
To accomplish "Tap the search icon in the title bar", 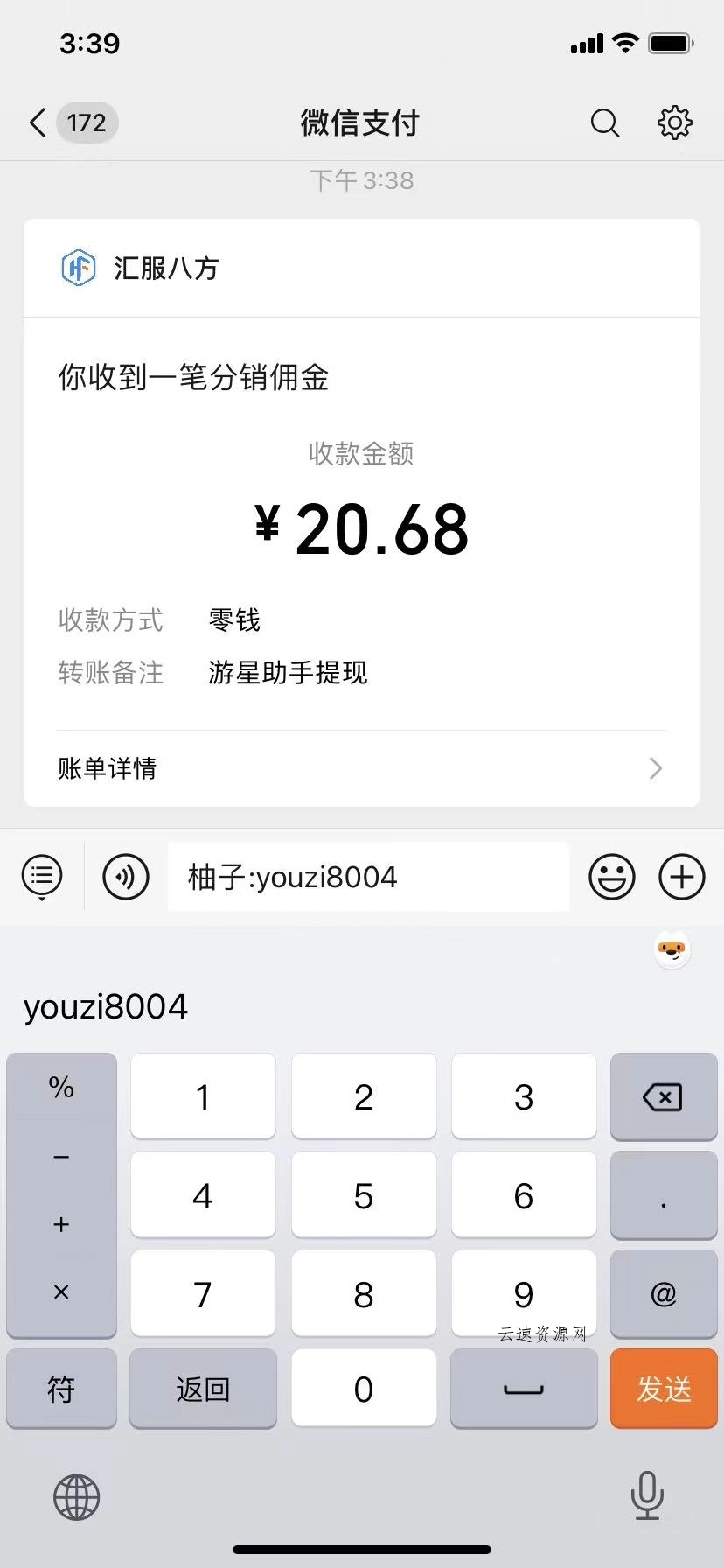I will pyautogui.click(x=605, y=123).
